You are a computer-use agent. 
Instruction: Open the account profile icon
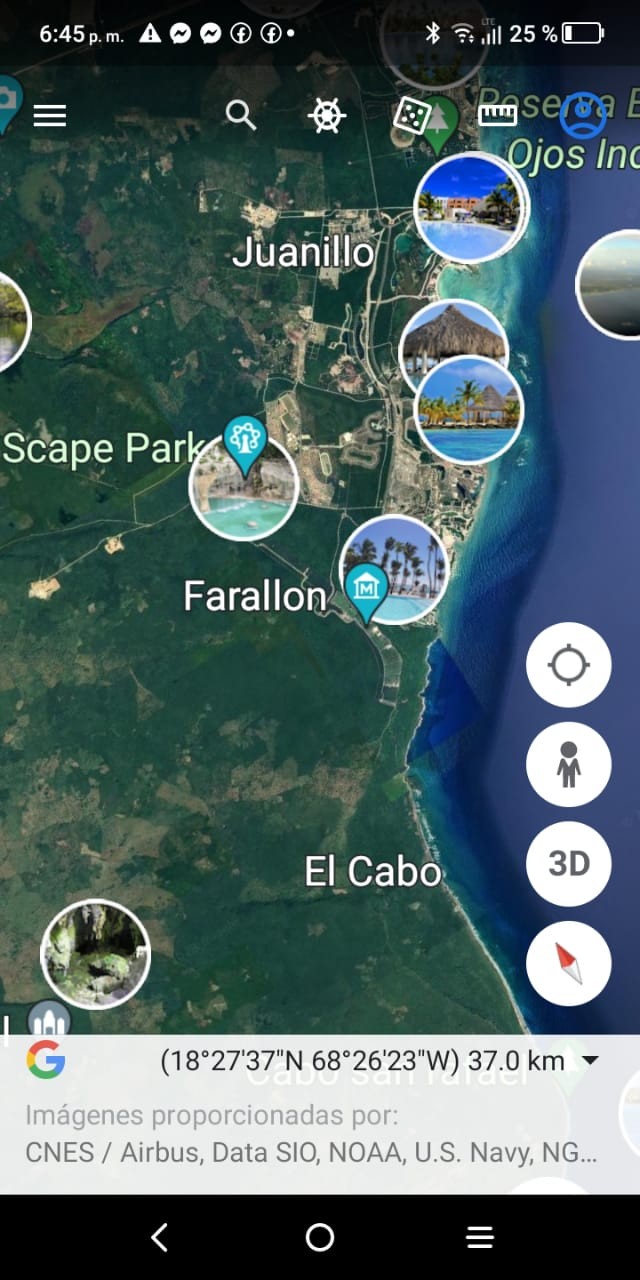583,115
